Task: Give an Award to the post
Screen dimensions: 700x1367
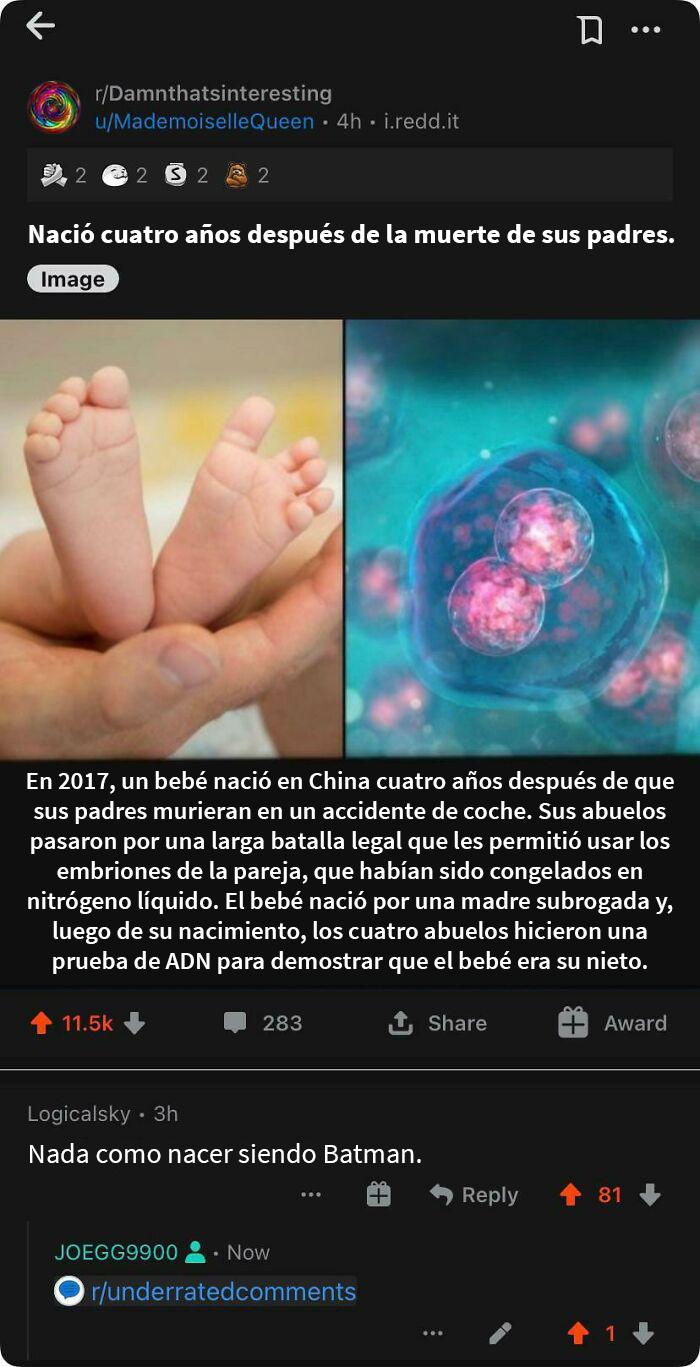Action: click(612, 1023)
